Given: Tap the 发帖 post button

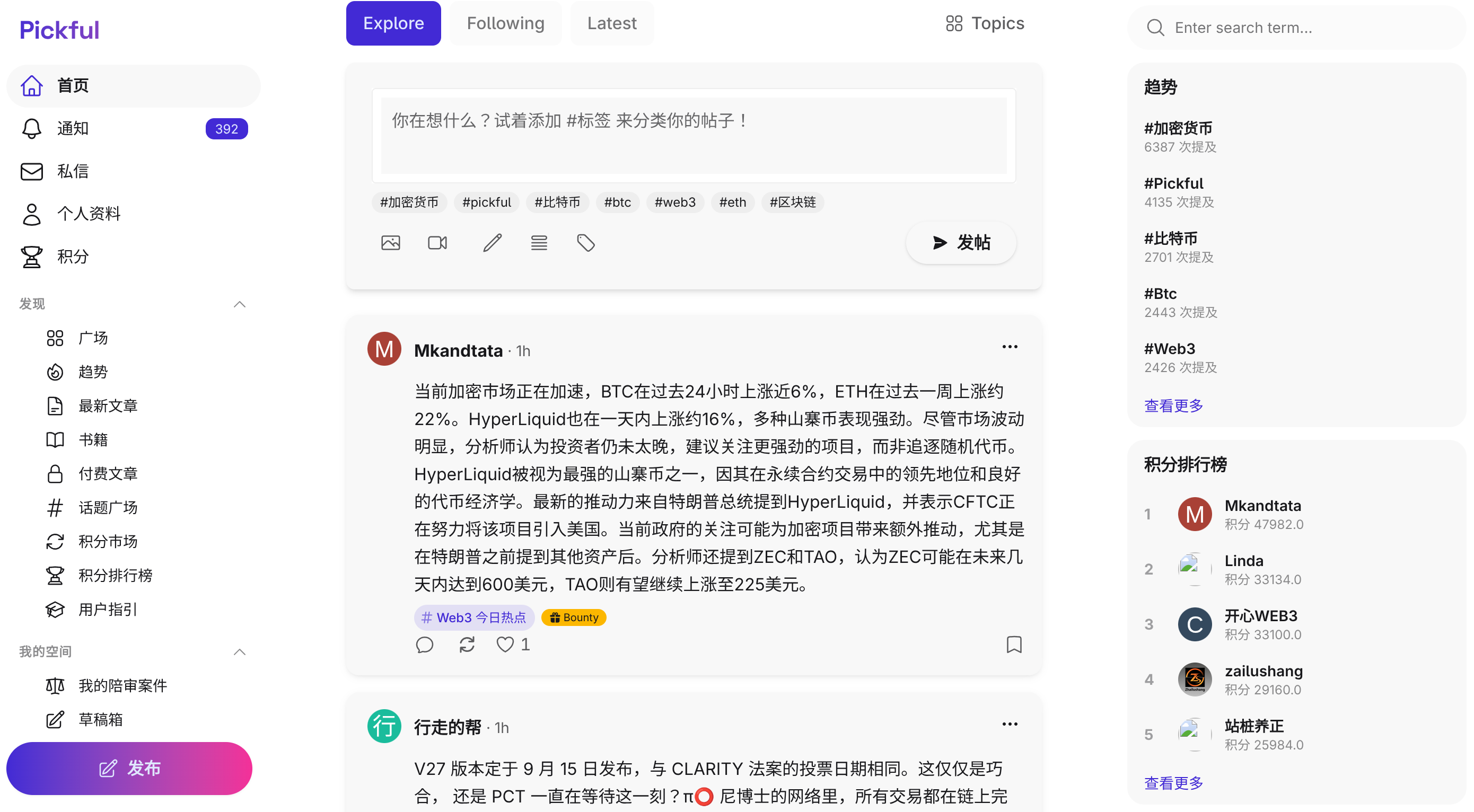Looking at the screenshot, I should click(961, 243).
